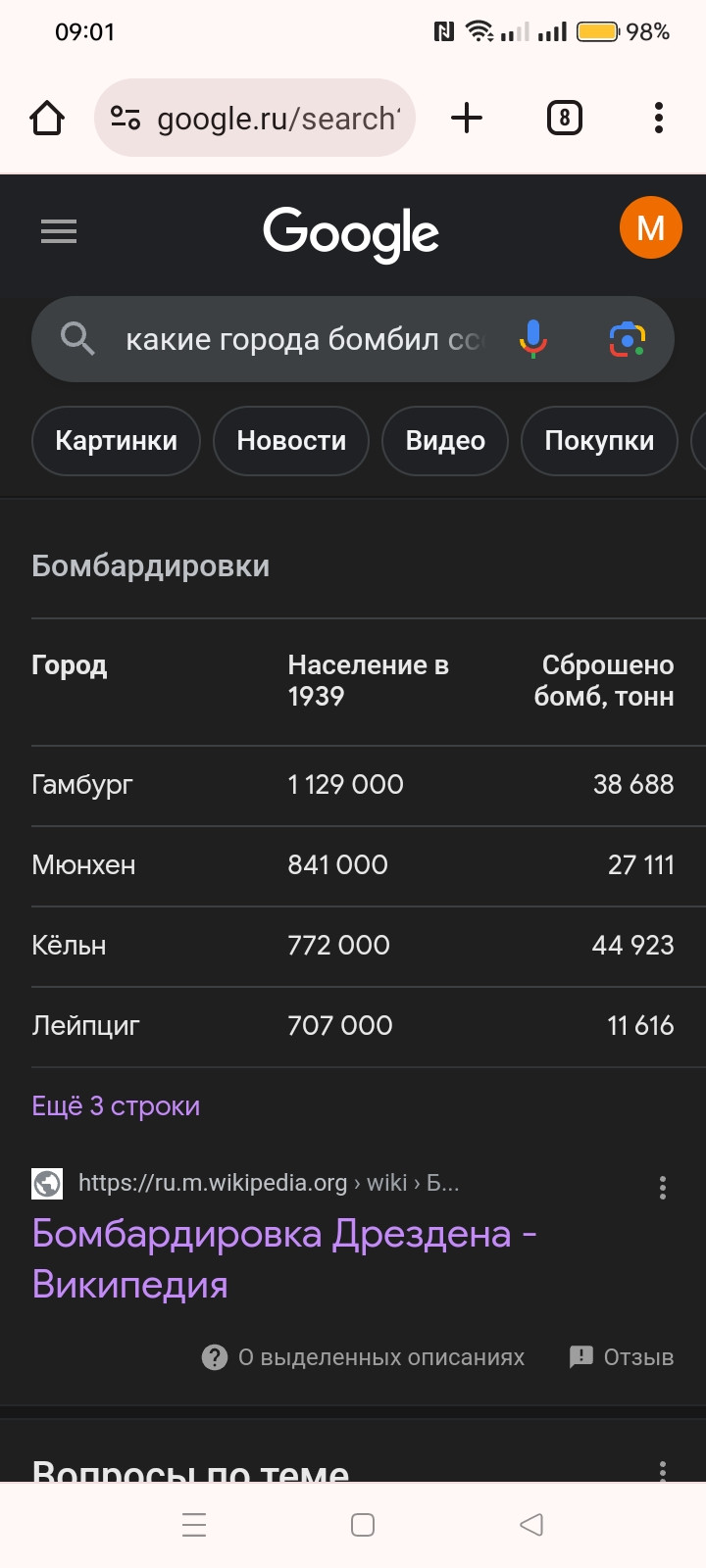Switch to the Новости filter

tap(291, 441)
